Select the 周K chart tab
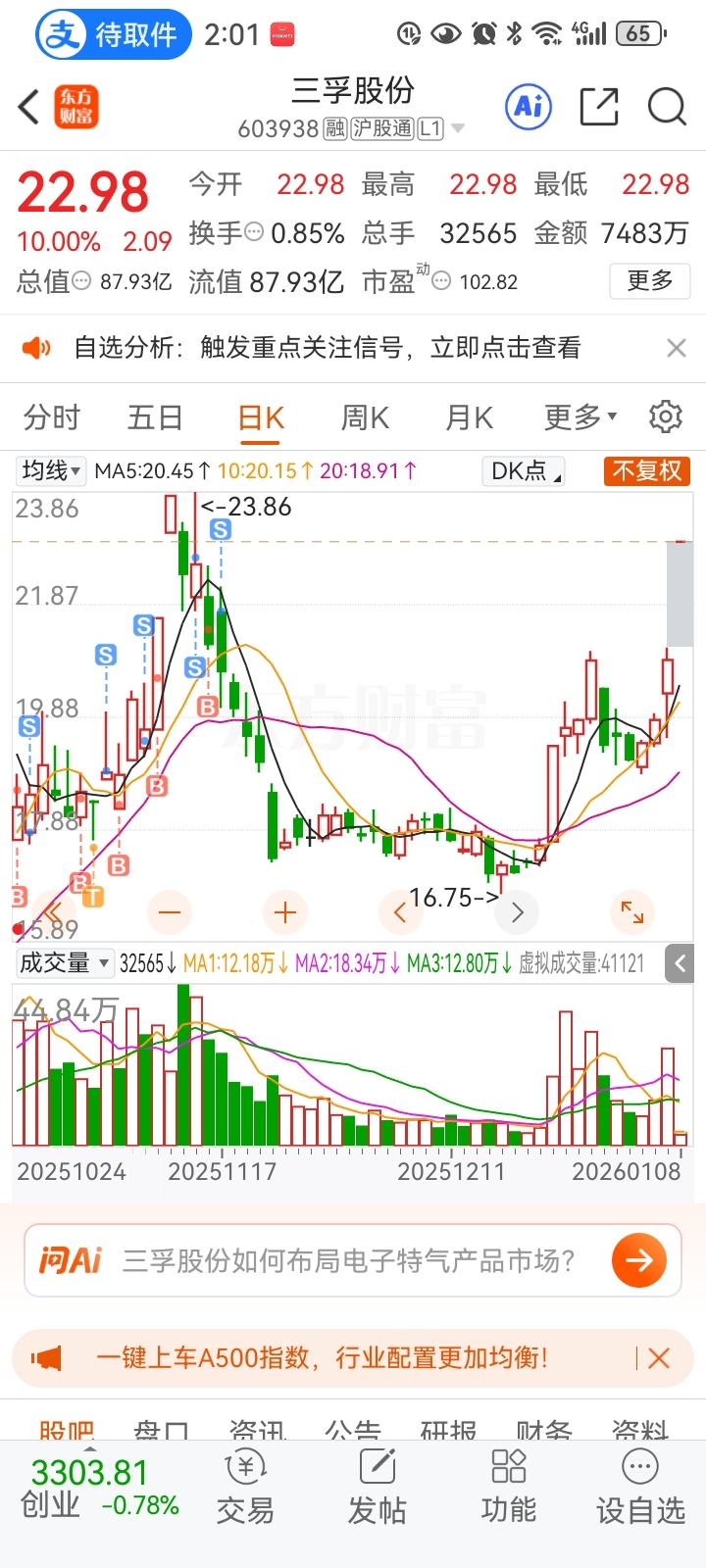This screenshot has width=706, height=1568. coord(365,418)
